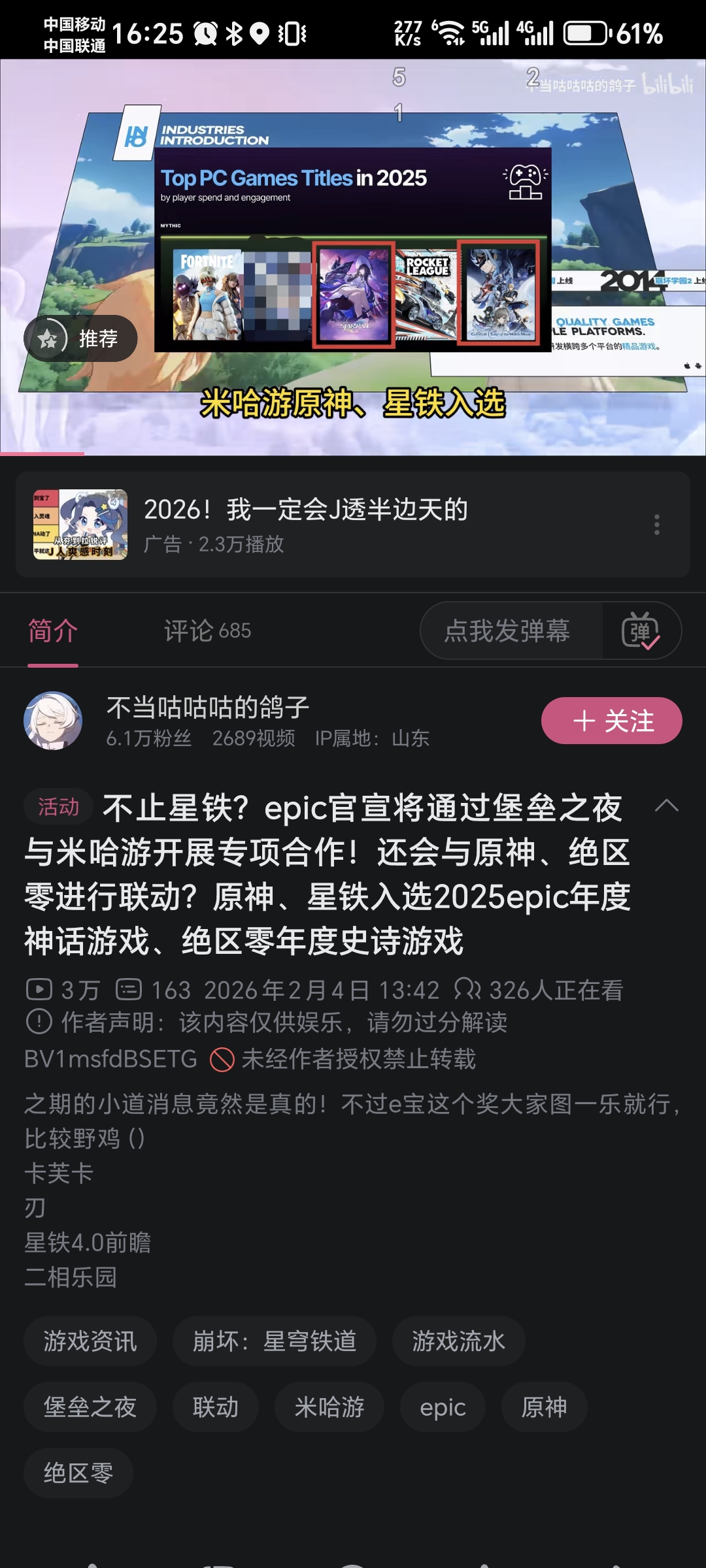
Task: Toggle the danmaku display switch
Action: (x=641, y=631)
